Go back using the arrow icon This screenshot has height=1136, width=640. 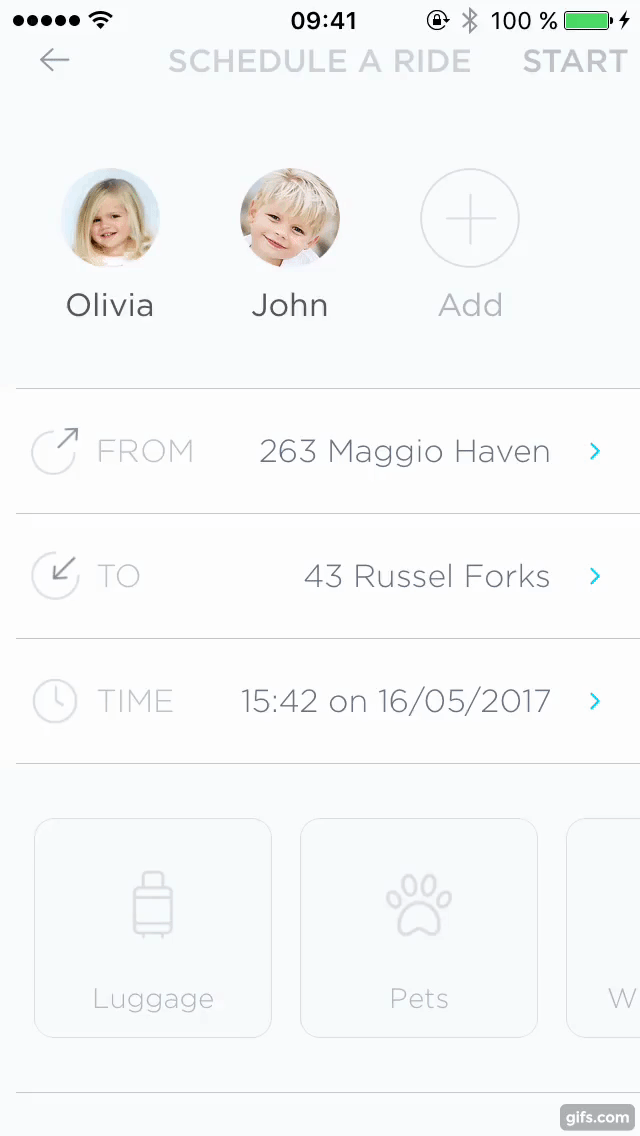54,61
